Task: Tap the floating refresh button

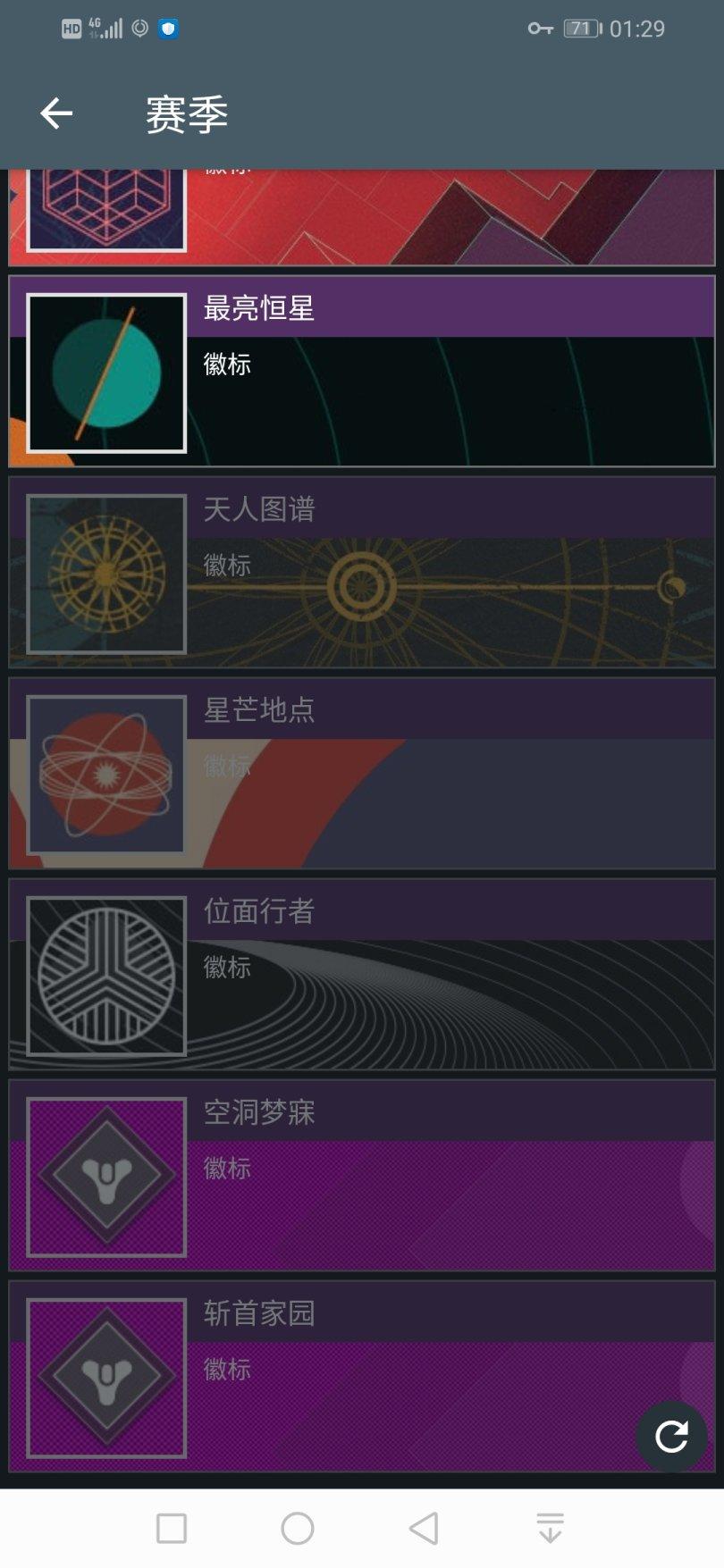Action: (x=671, y=1436)
